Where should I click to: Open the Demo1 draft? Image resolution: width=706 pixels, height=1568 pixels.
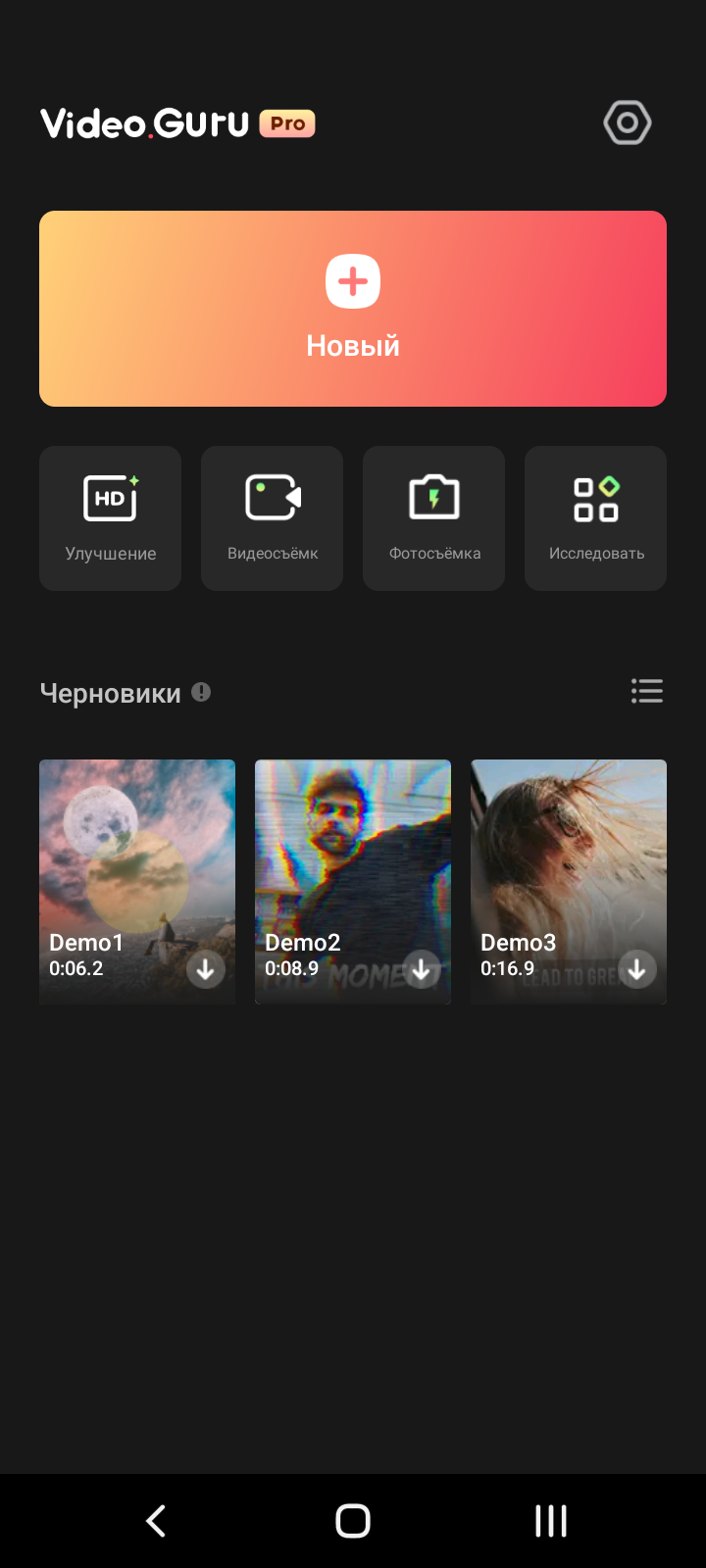[x=137, y=882]
